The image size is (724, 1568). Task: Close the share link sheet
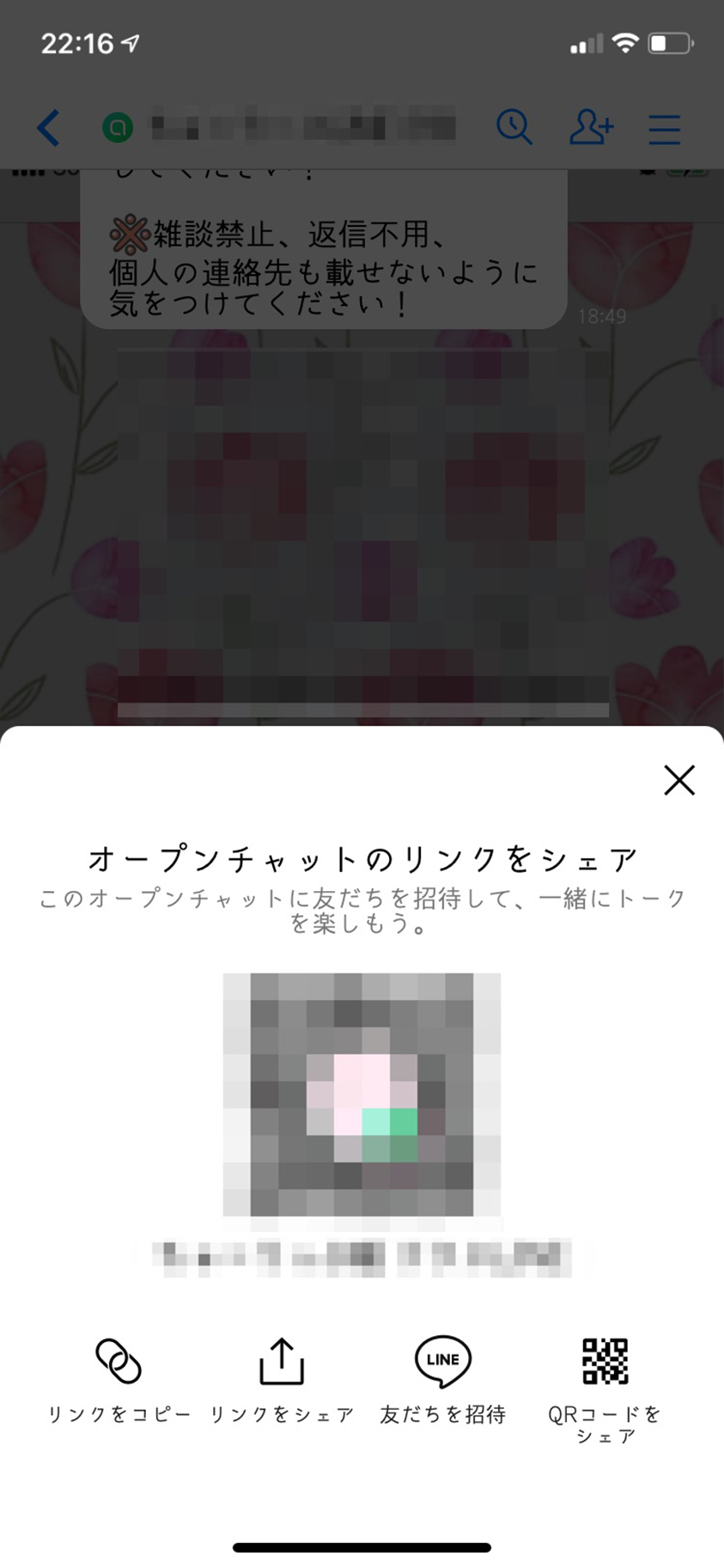(x=678, y=780)
